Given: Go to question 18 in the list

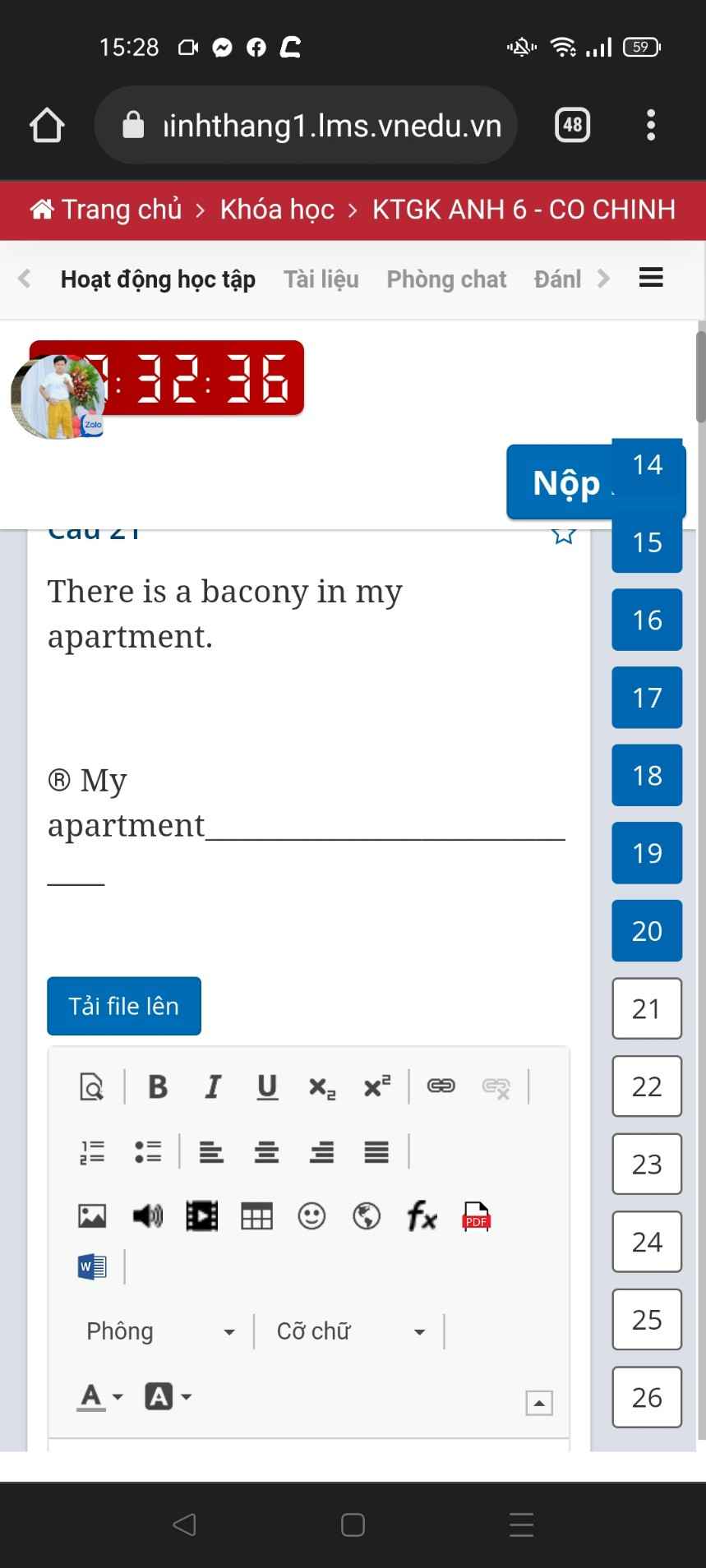Looking at the screenshot, I should click(647, 775).
